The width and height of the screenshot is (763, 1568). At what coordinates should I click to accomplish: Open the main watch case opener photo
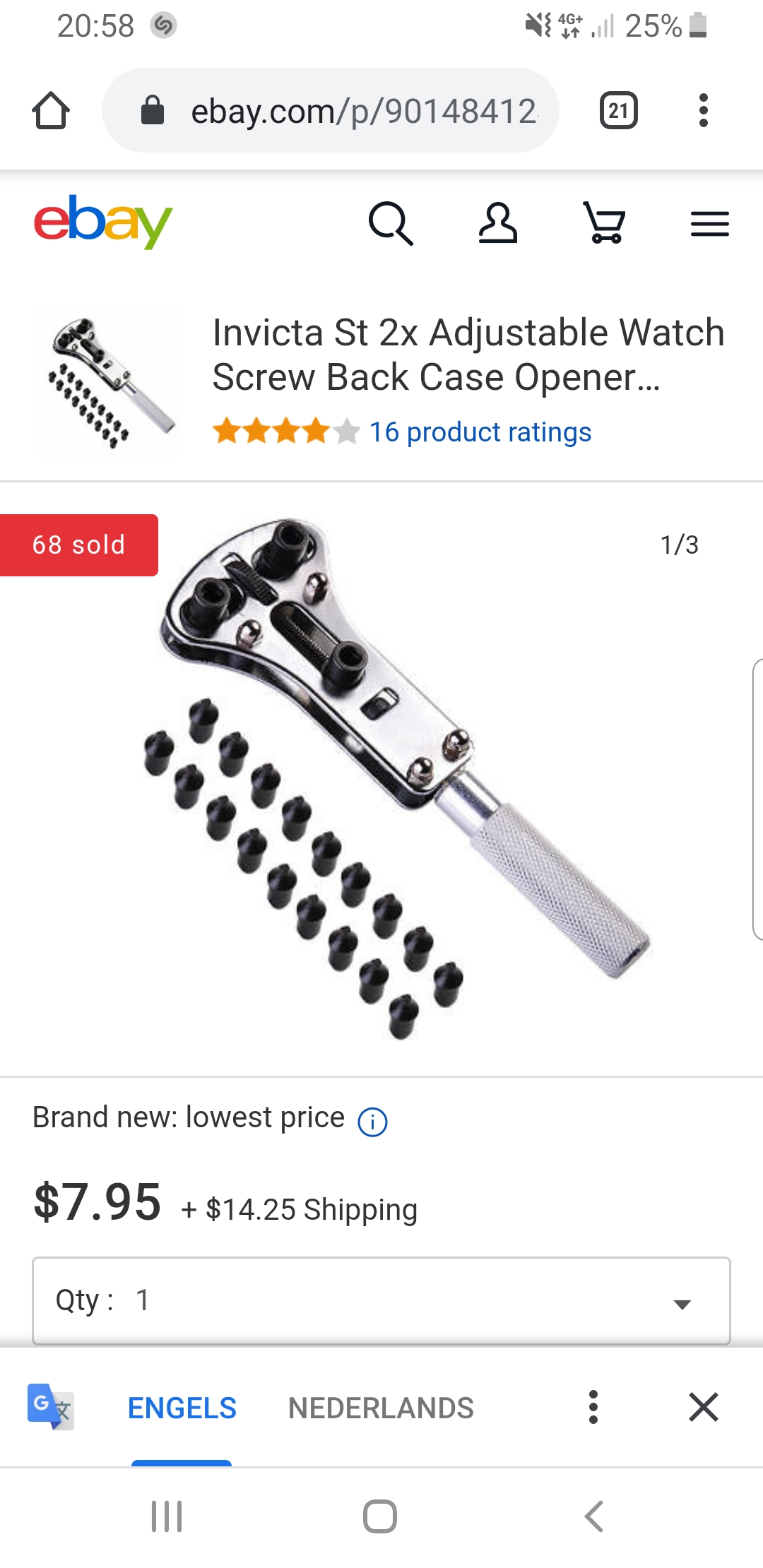(x=396, y=777)
